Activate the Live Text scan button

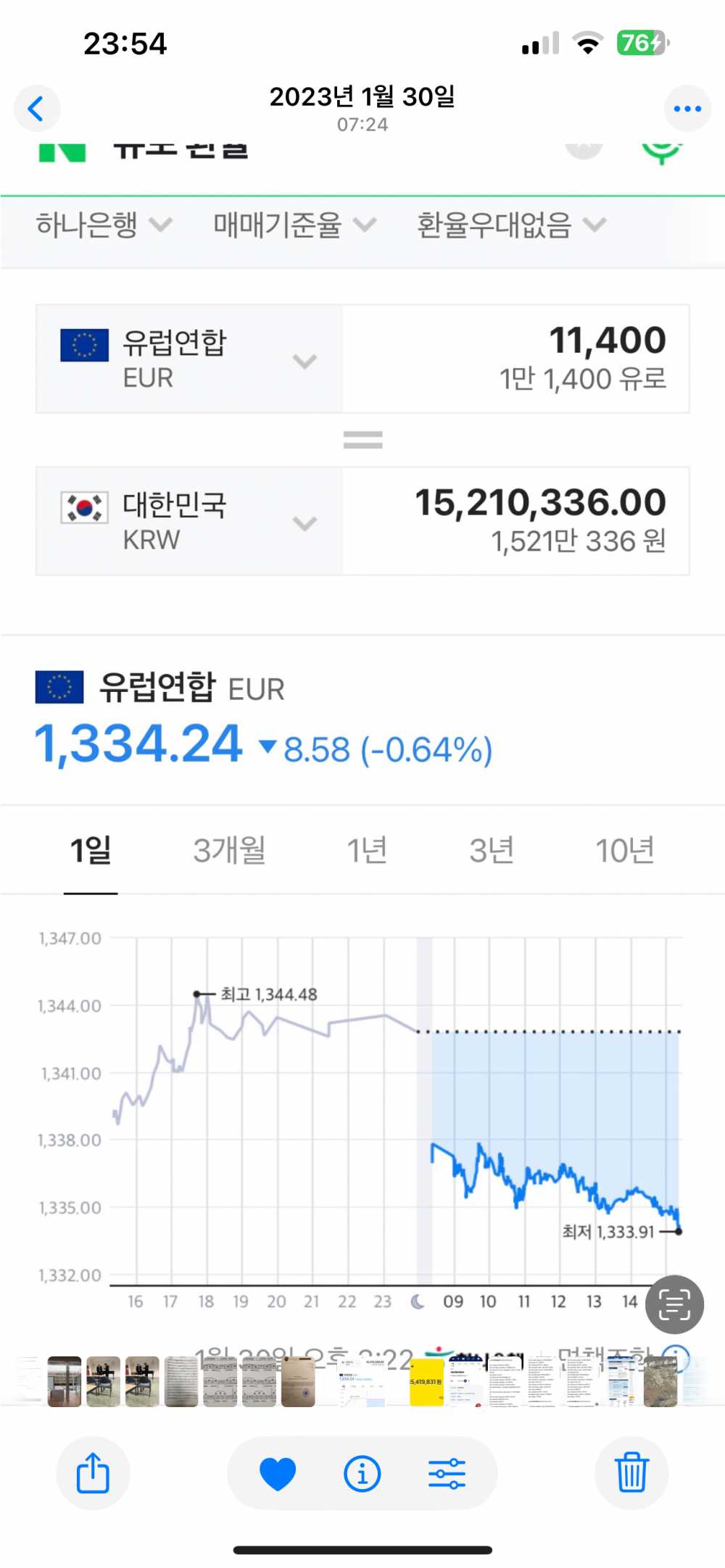[674, 1304]
